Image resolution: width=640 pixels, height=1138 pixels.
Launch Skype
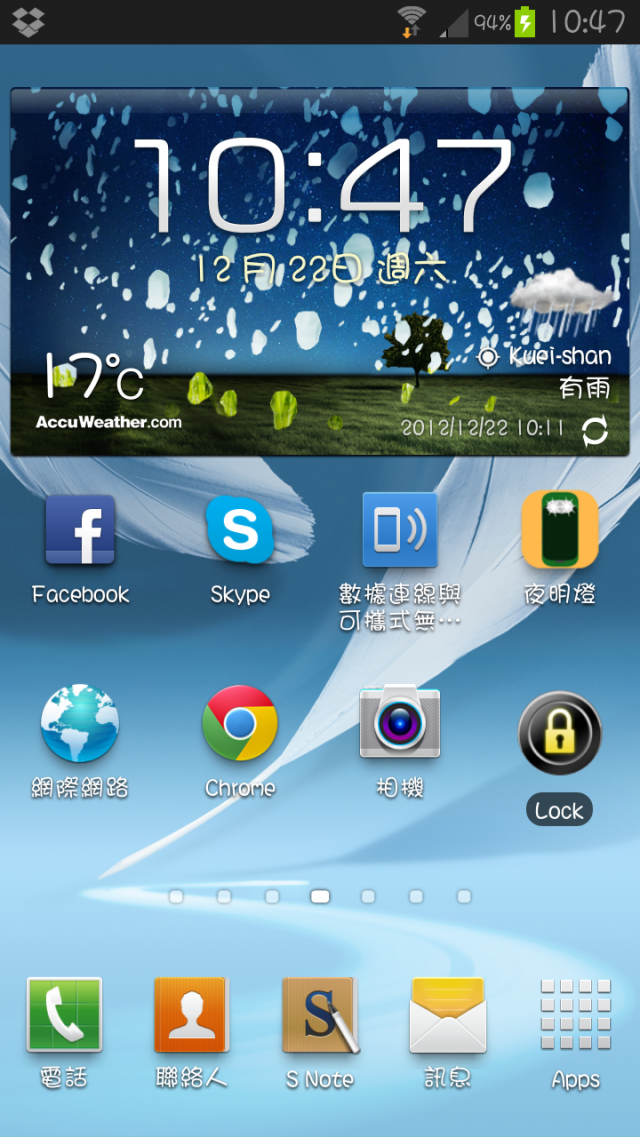tap(240, 532)
